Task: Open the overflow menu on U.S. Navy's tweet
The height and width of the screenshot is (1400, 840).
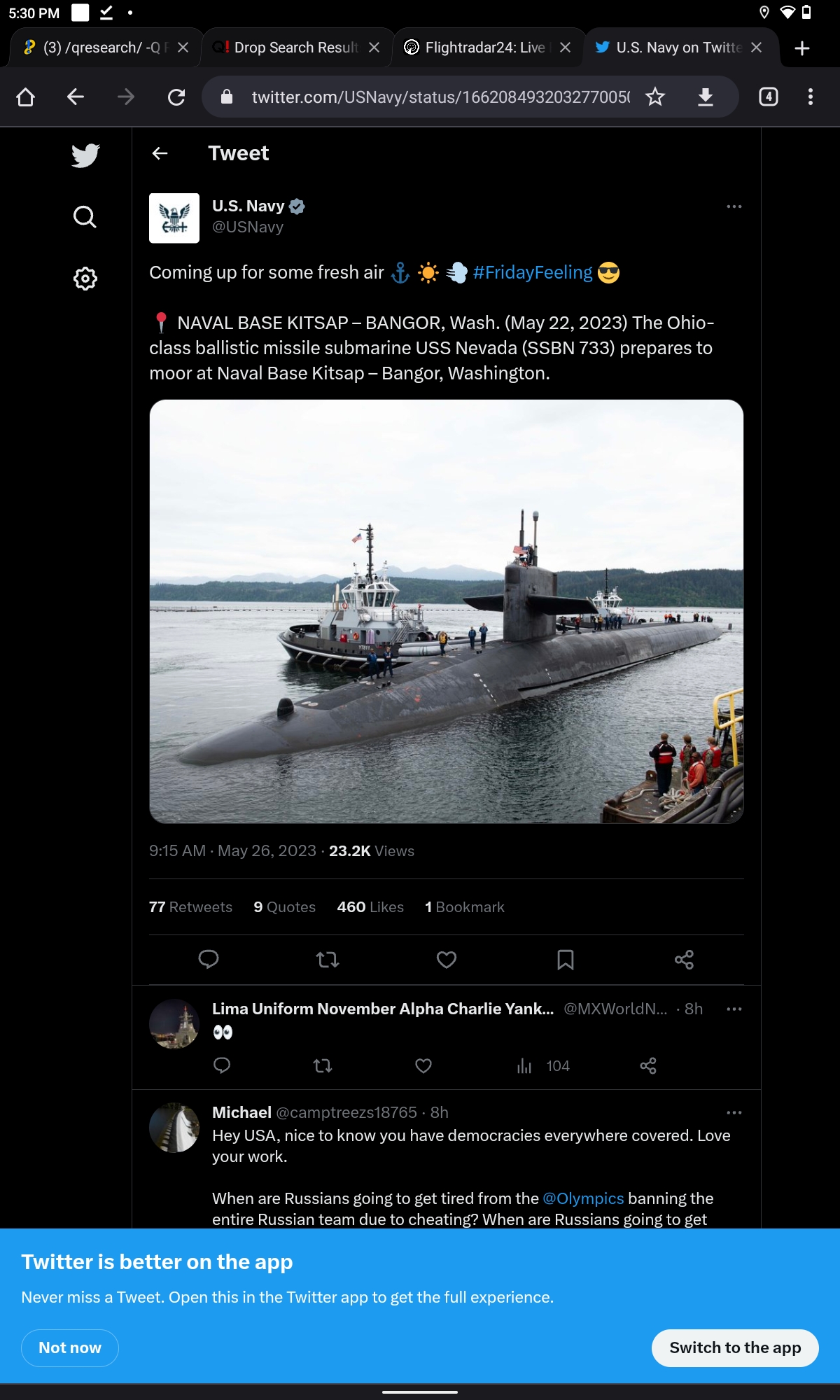Action: tap(734, 206)
